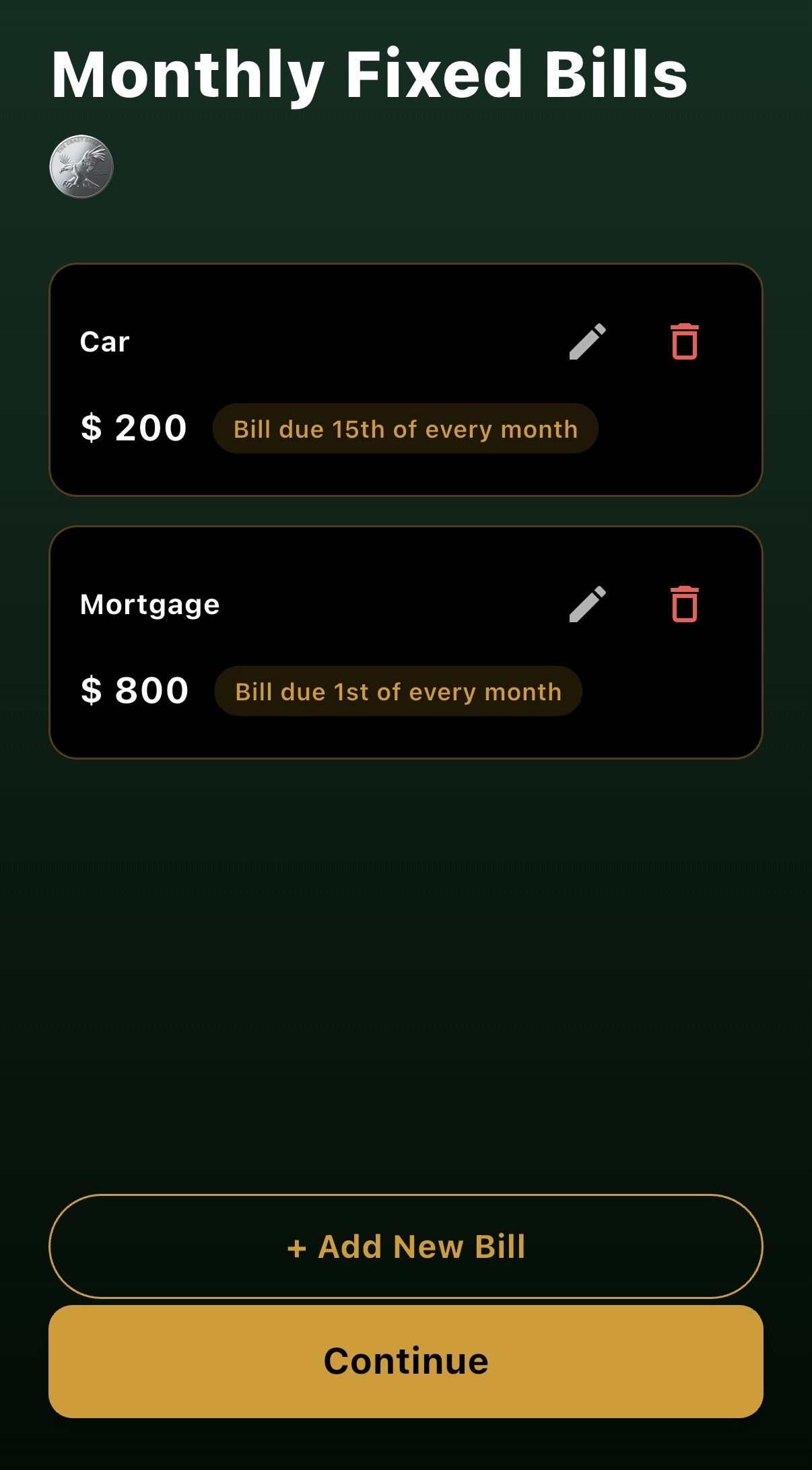Edit the Car bill
812x1470 pixels.
(587, 341)
